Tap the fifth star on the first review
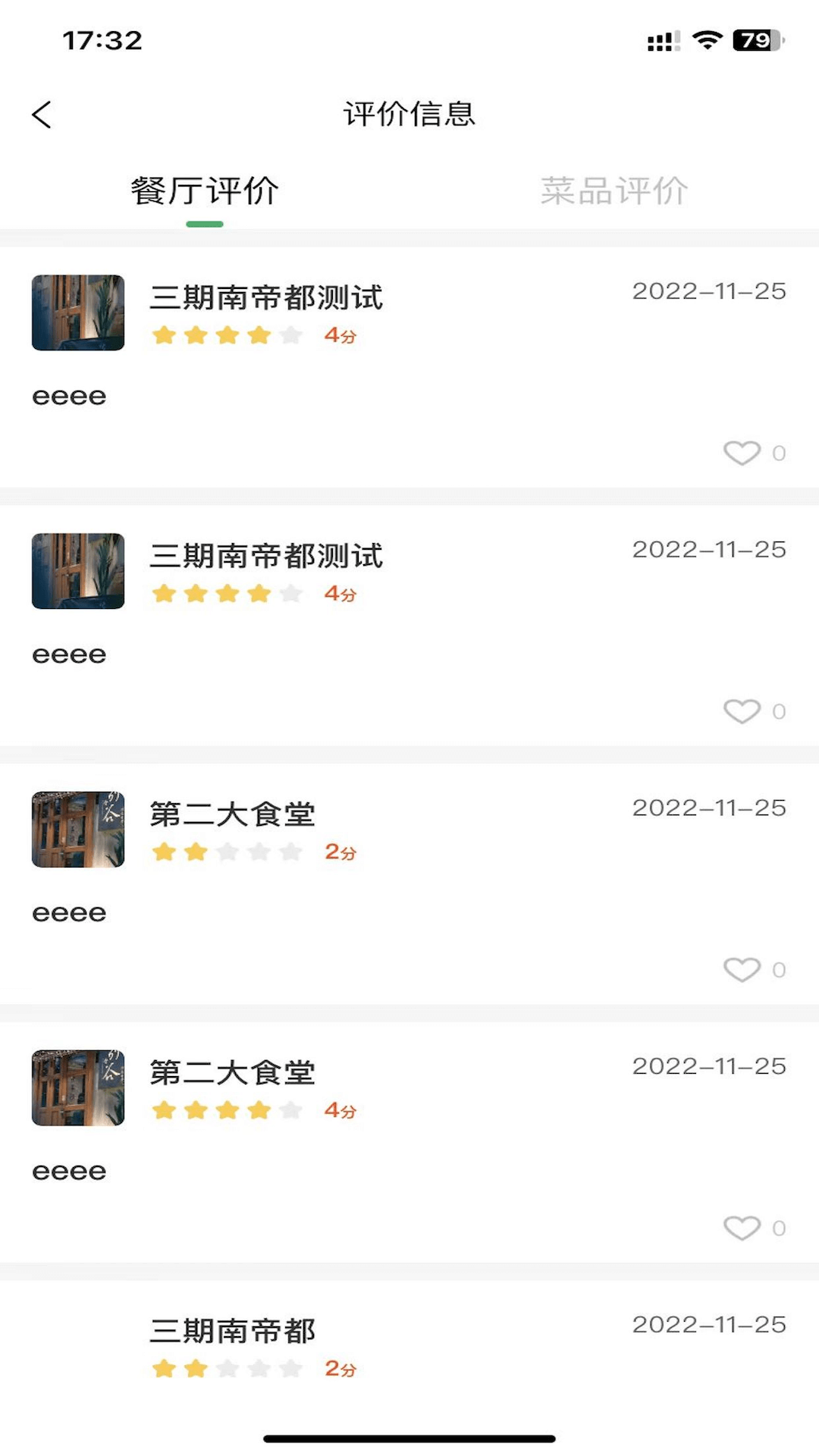 click(x=292, y=334)
